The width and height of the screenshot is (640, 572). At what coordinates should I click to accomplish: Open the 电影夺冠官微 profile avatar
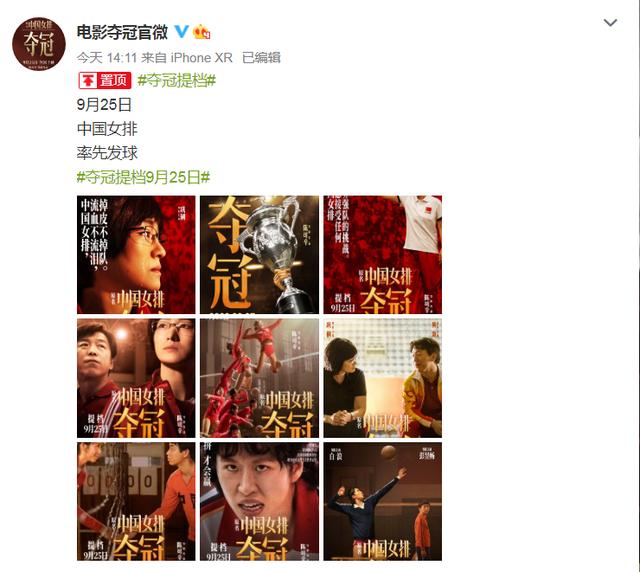[38, 44]
